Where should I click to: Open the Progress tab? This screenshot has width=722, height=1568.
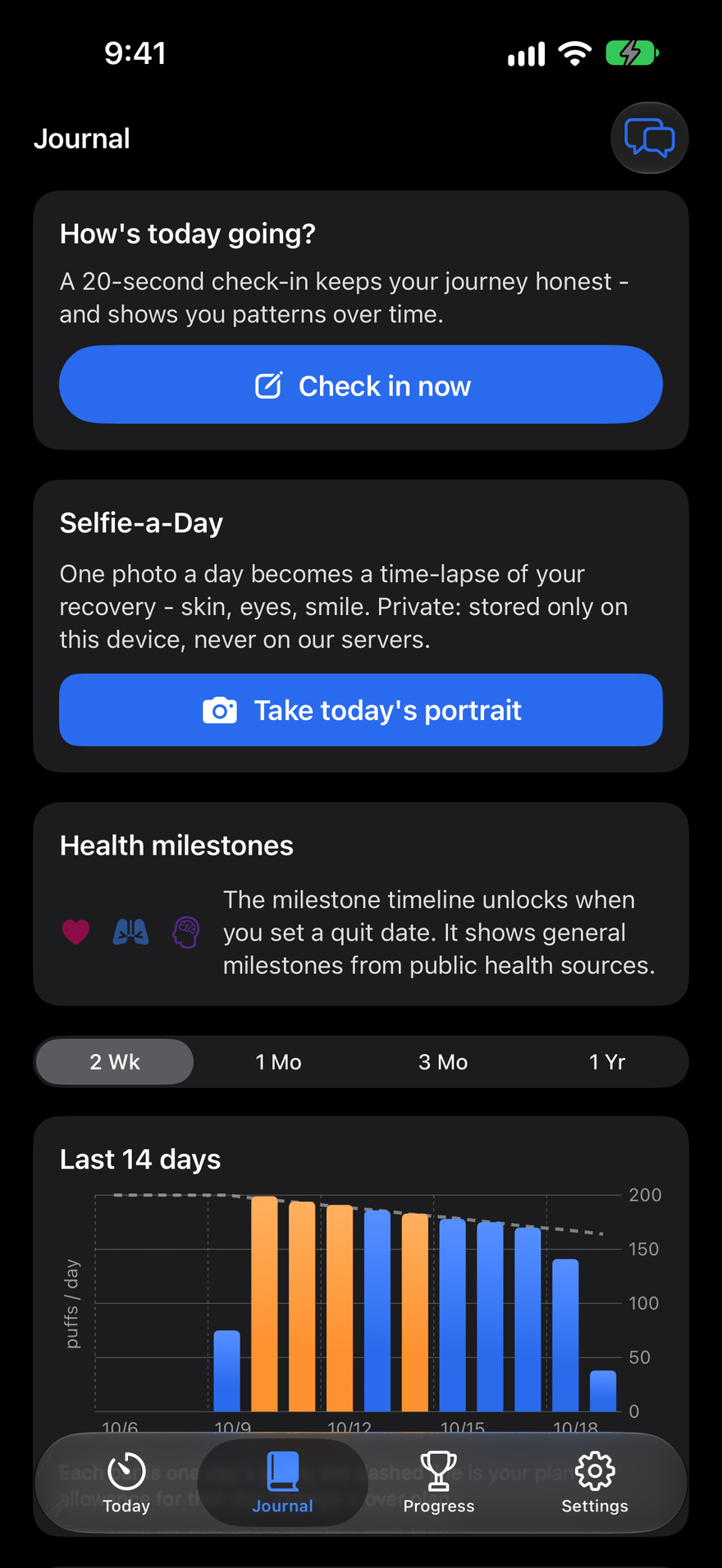pyautogui.click(x=439, y=1483)
